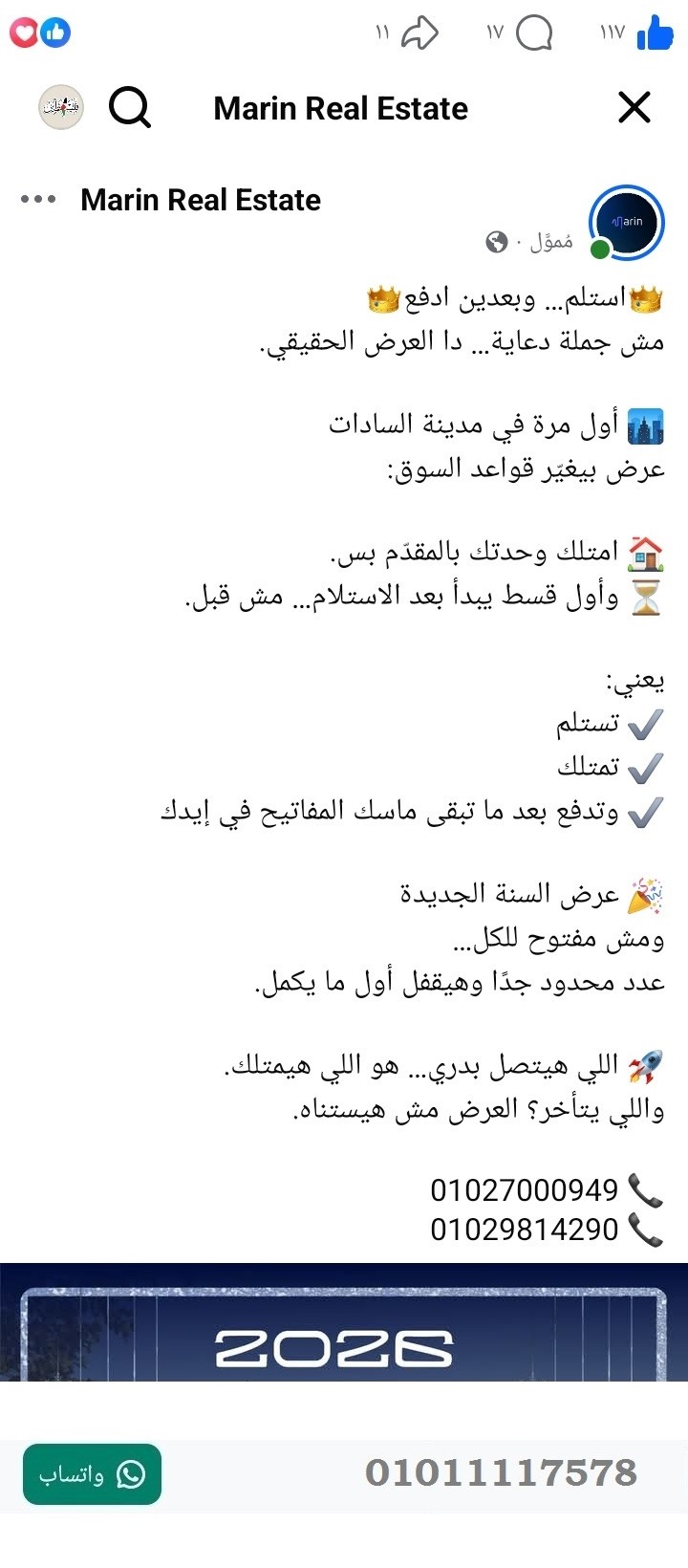This screenshot has height=1568, width=688.
Task: Open comments via the speech bubble icon
Action: click(x=535, y=32)
